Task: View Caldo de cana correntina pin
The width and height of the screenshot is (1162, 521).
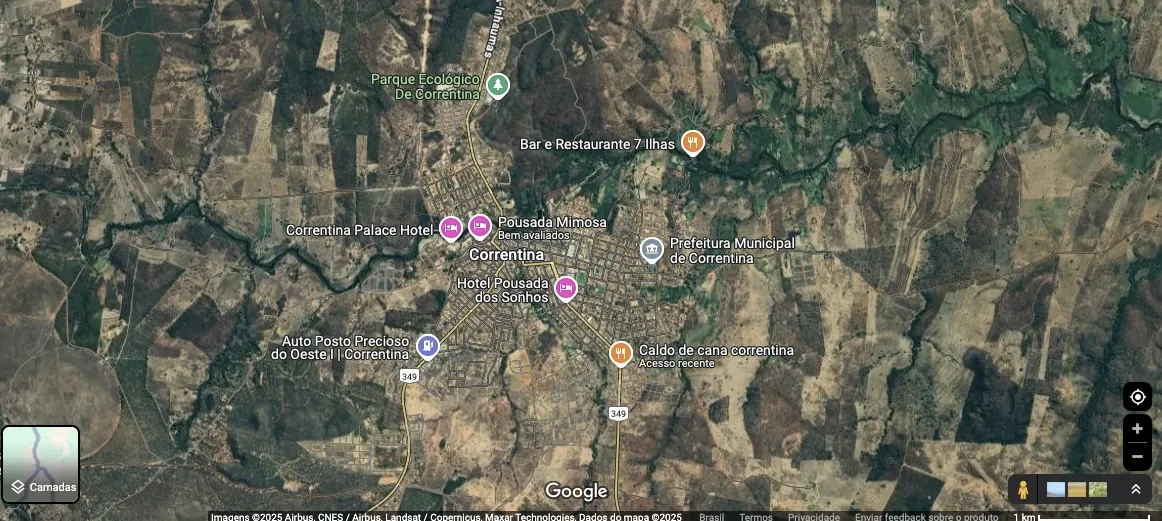Action: 621,353
